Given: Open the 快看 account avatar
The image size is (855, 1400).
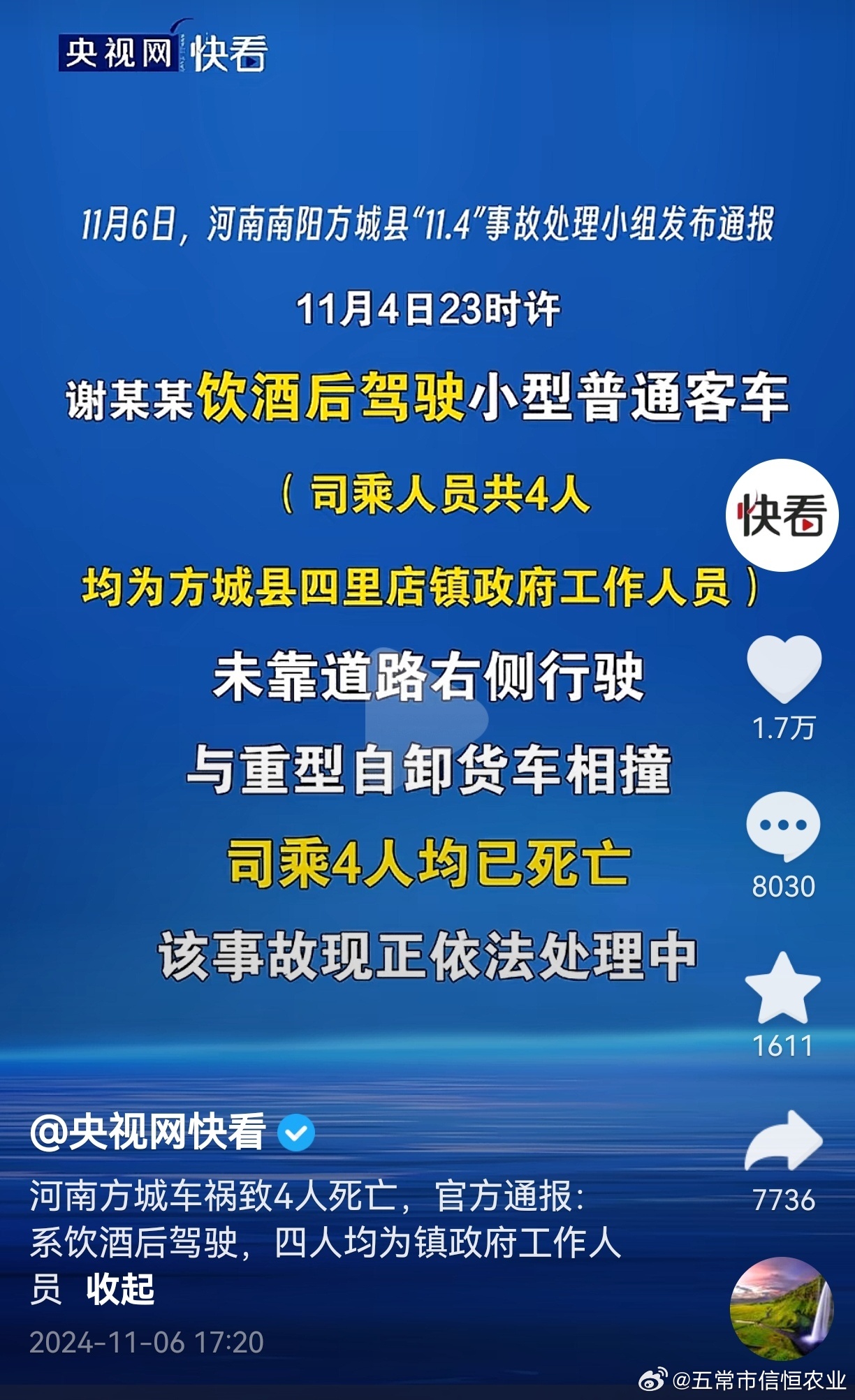Looking at the screenshot, I should (x=782, y=515).
